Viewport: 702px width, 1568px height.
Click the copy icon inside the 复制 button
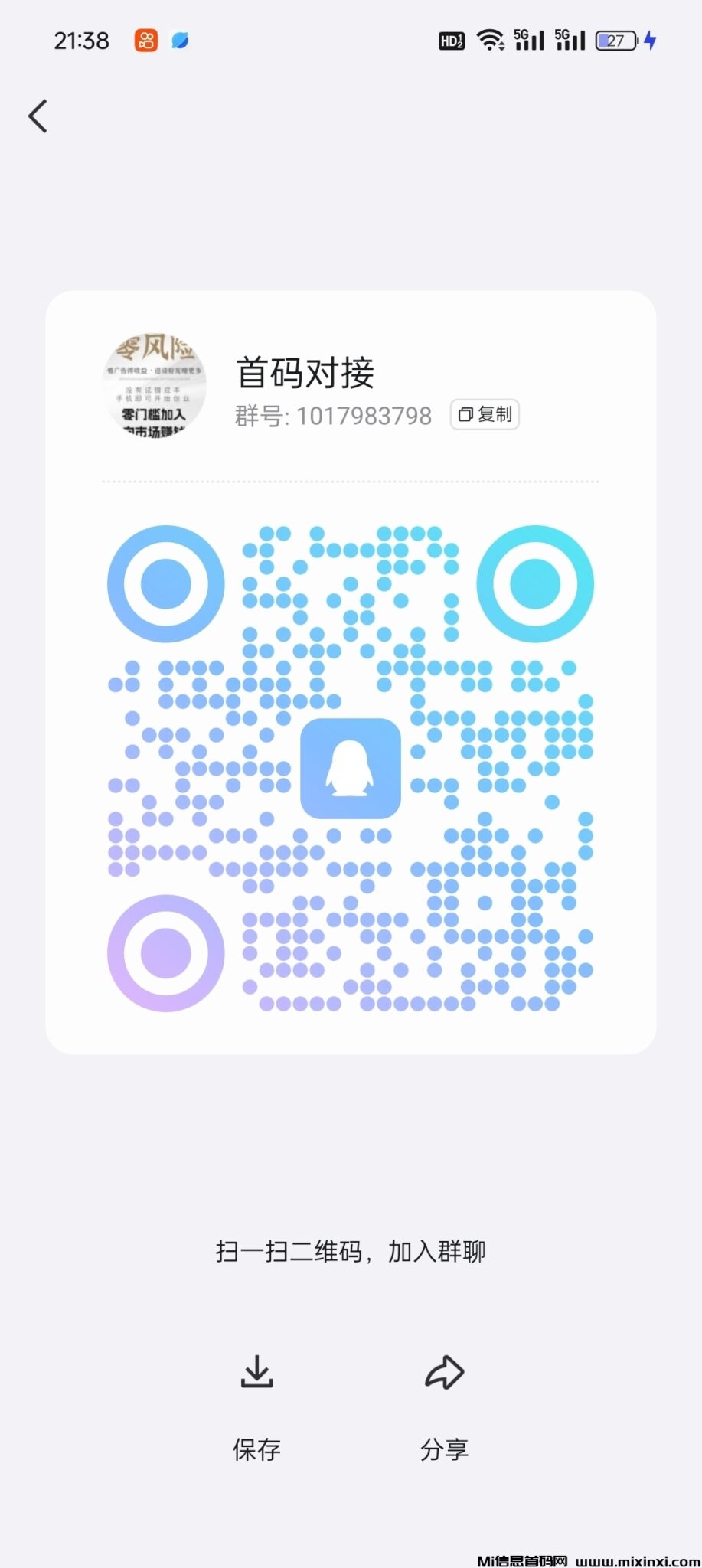click(x=465, y=414)
